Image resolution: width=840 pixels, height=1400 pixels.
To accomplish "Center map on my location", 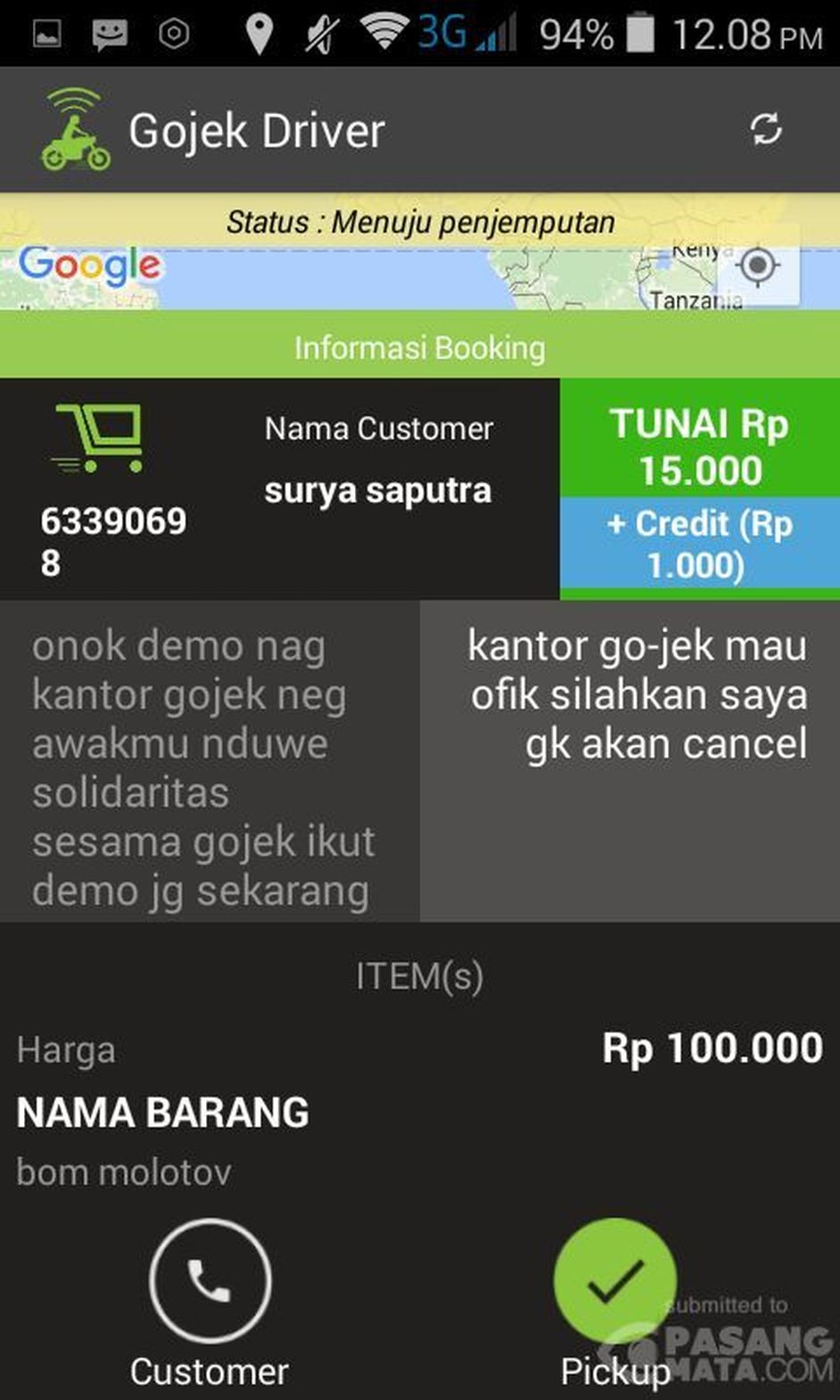I will point(758,266).
